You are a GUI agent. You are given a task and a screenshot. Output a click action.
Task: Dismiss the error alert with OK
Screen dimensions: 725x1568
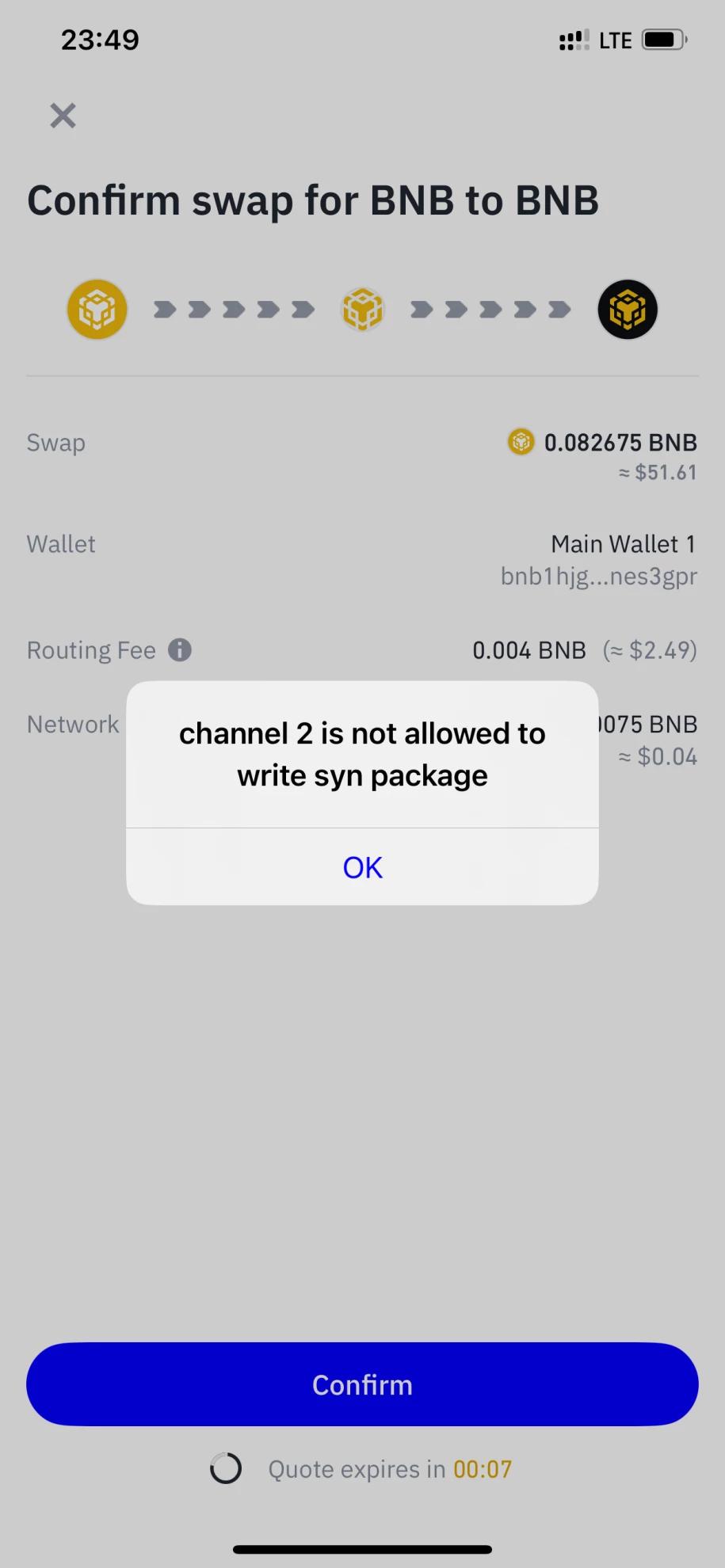point(362,867)
